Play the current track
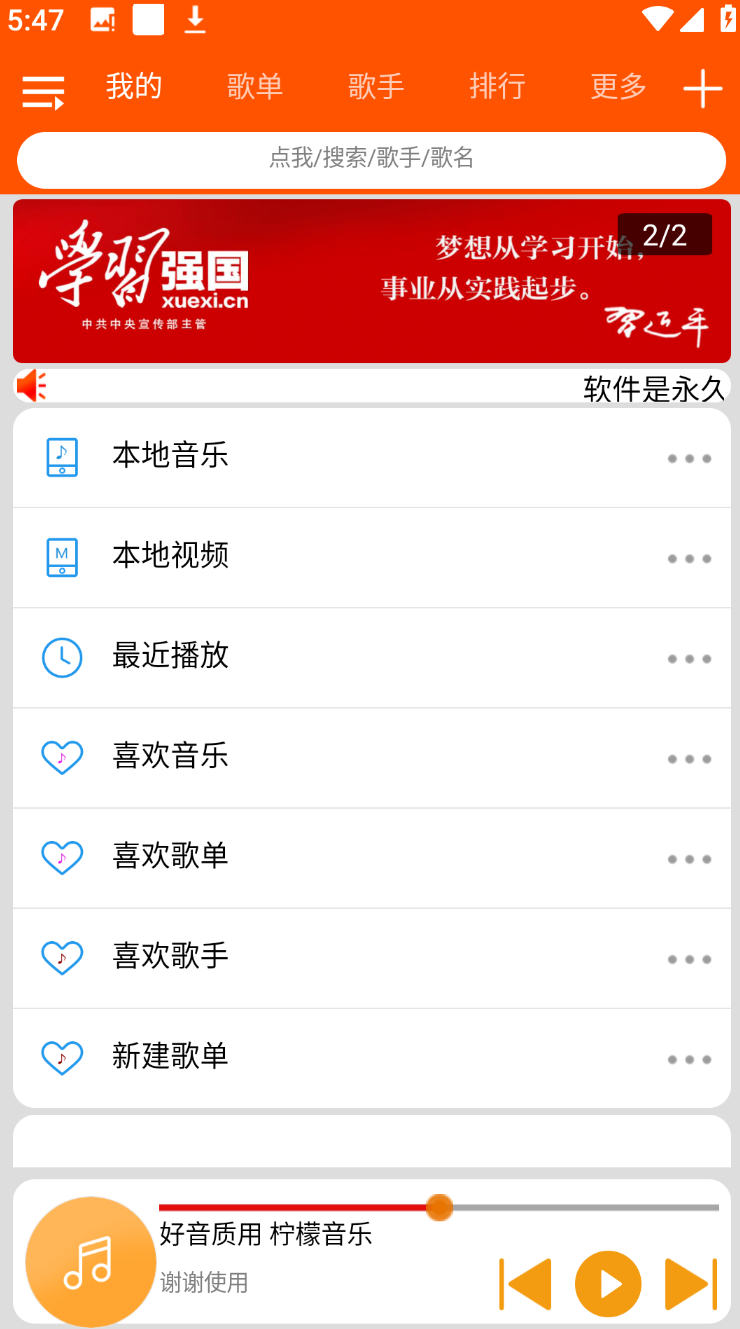The height and width of the screenshot is (1329, 740). (x=607, y=1284)
